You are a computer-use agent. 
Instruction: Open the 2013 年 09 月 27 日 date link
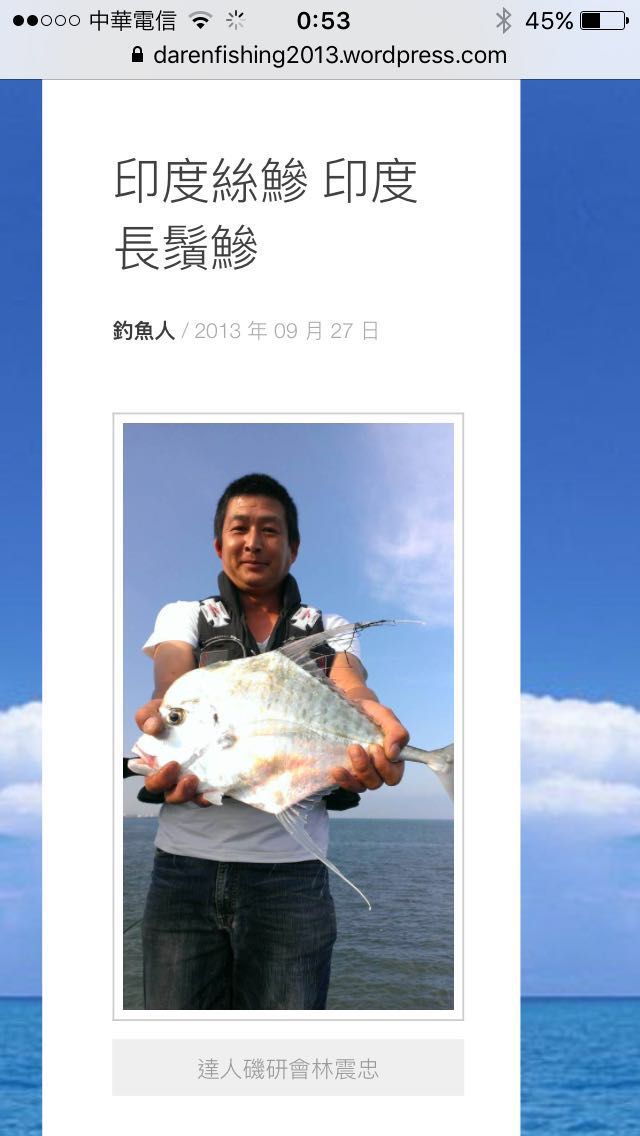[287, 331]
